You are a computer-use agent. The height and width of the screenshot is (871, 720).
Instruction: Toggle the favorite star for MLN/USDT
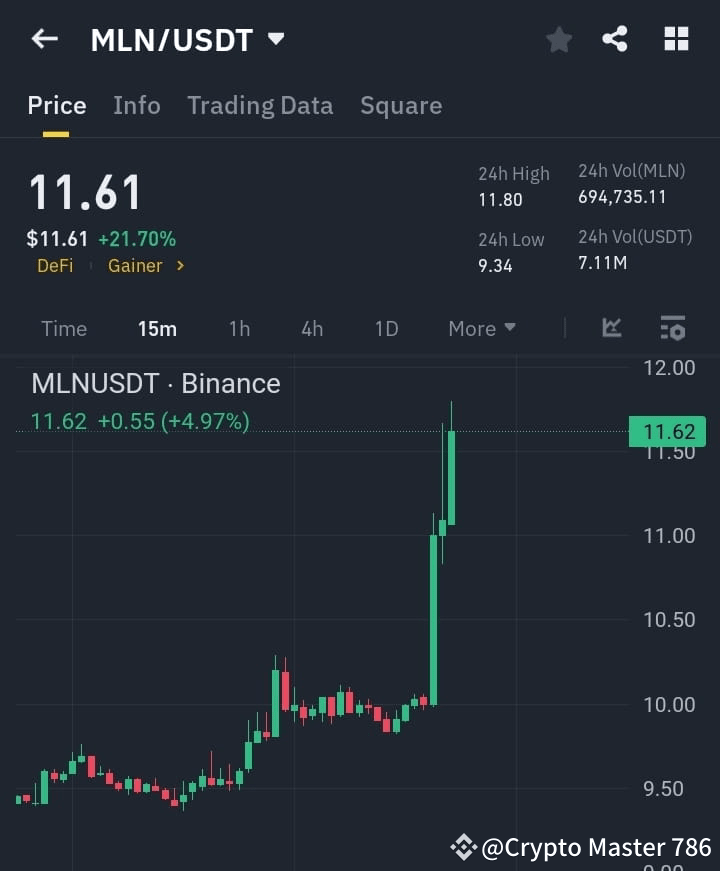tap(558, 40)
